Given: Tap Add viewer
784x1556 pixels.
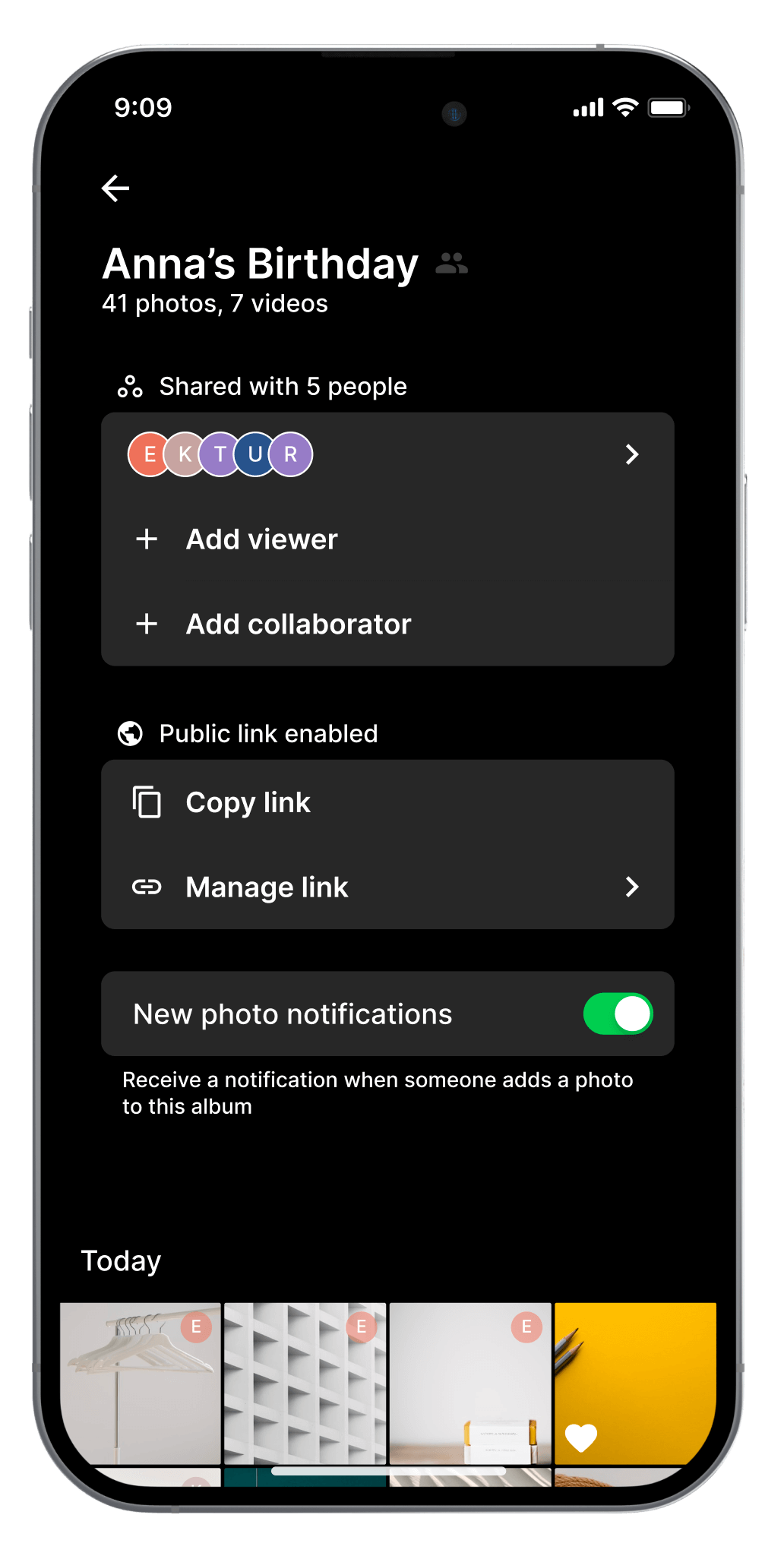Looking at the screenshot, I should point(261,539).
